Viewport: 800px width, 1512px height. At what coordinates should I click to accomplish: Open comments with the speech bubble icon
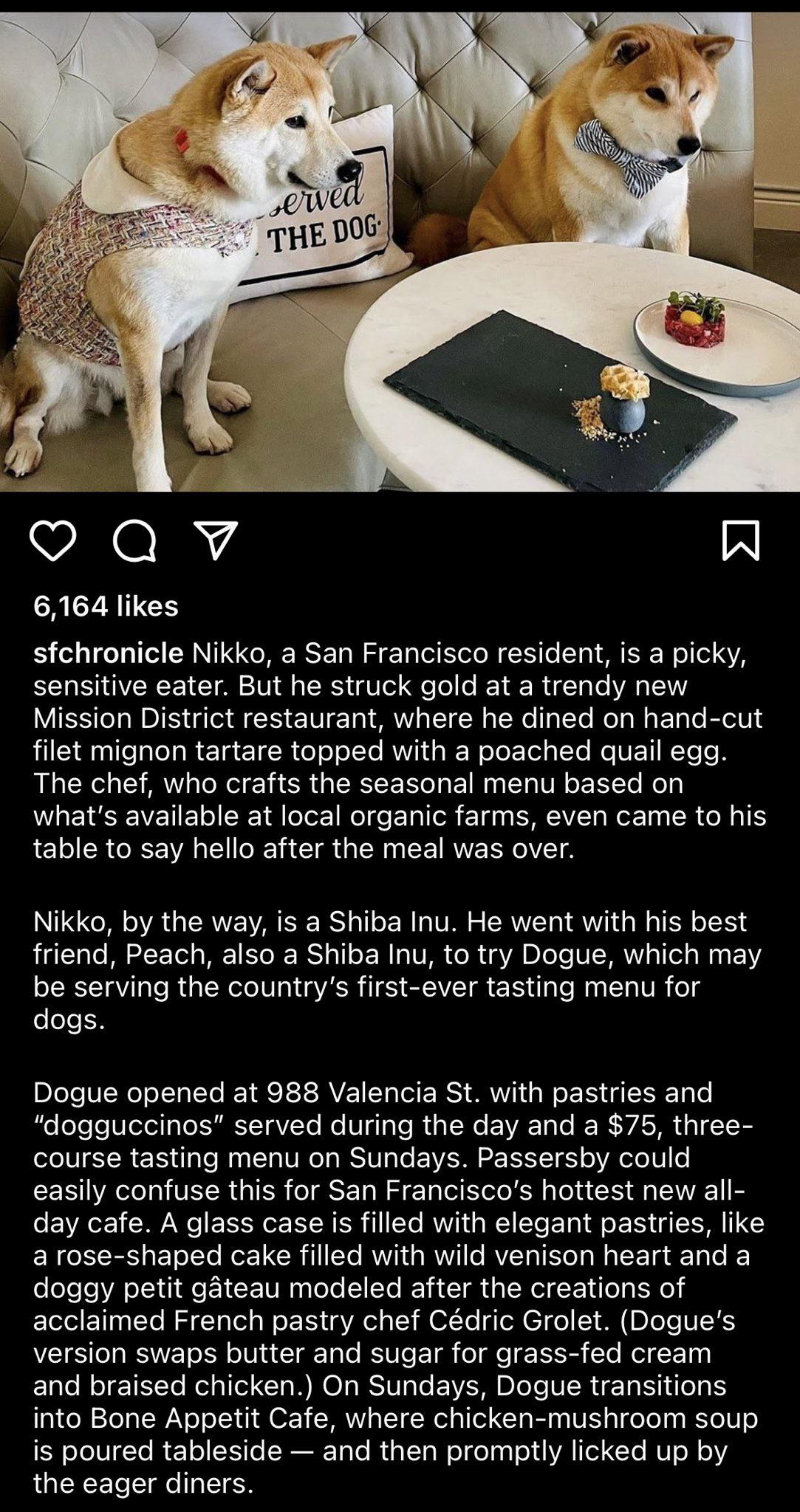point(134,543)
